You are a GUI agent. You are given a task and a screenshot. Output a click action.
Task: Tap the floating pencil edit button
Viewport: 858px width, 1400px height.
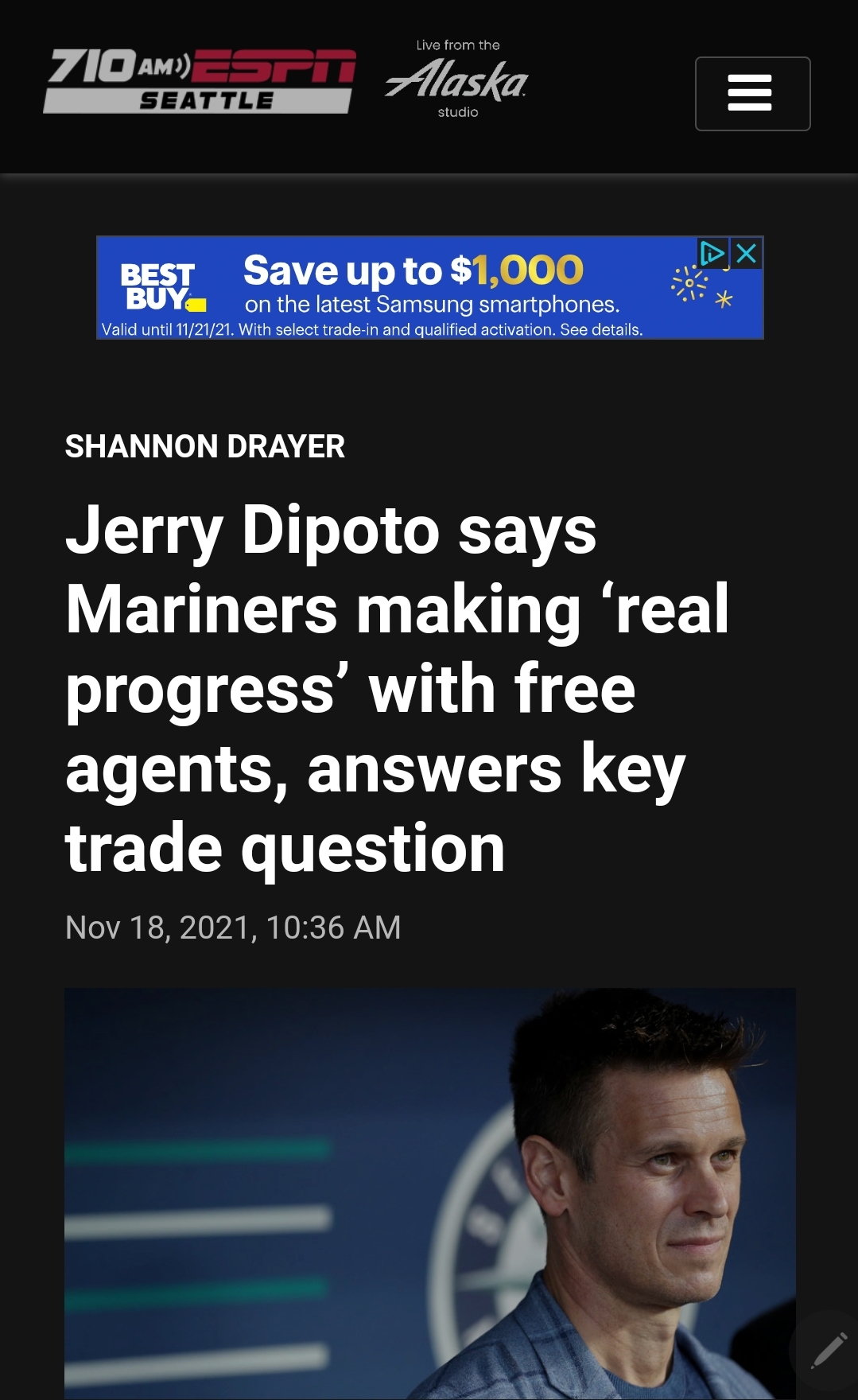point(828,1351)
